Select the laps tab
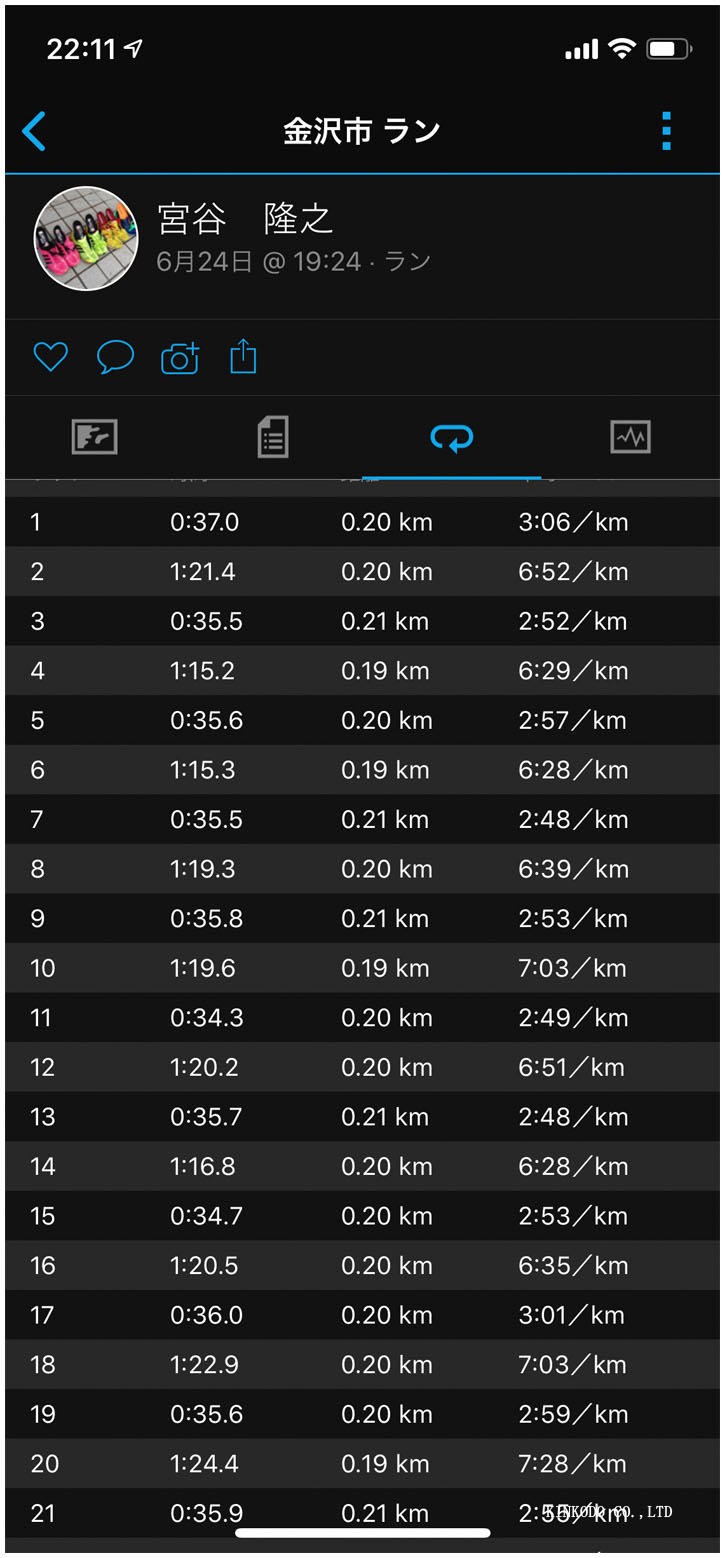Viewport: 725px width, 1558px height. 452,437
